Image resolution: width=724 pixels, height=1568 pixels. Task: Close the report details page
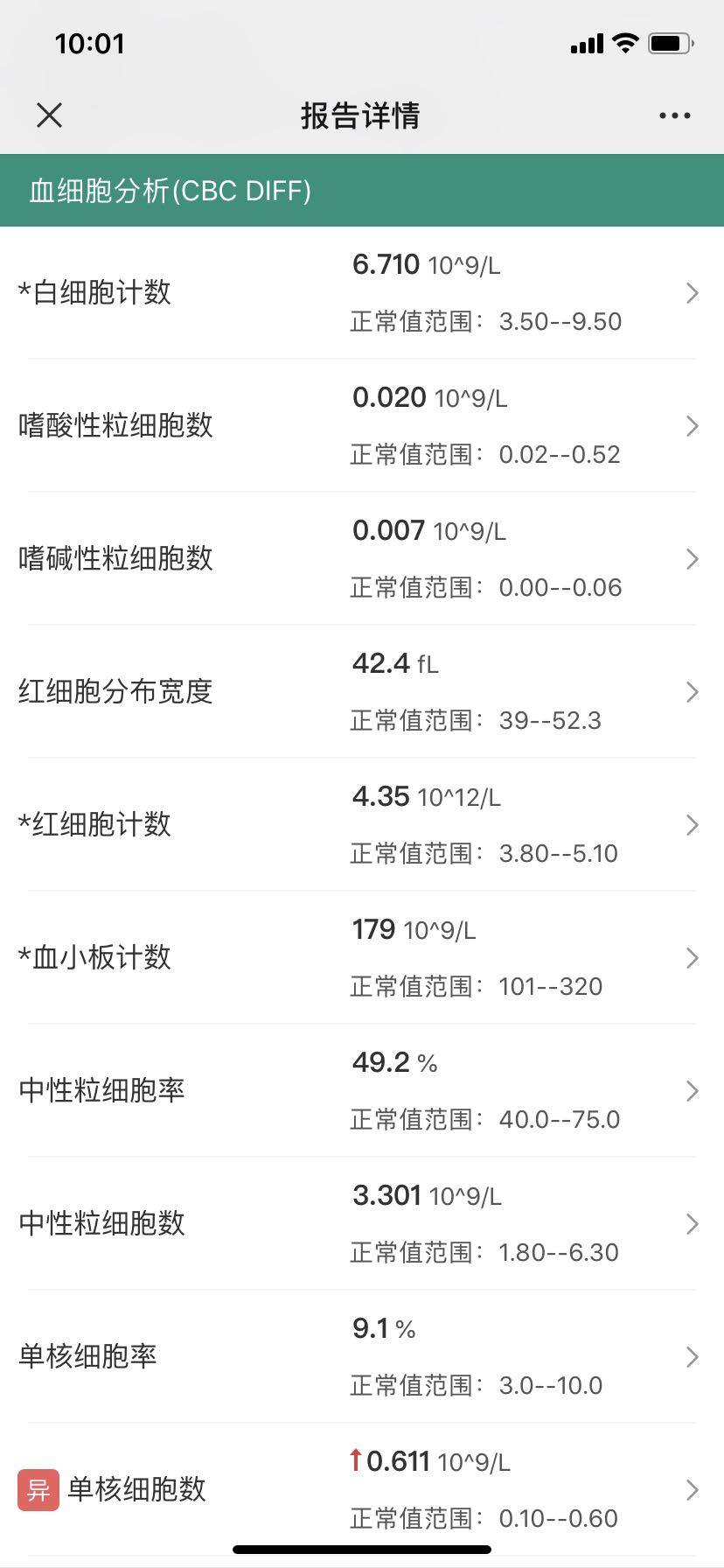50,115
